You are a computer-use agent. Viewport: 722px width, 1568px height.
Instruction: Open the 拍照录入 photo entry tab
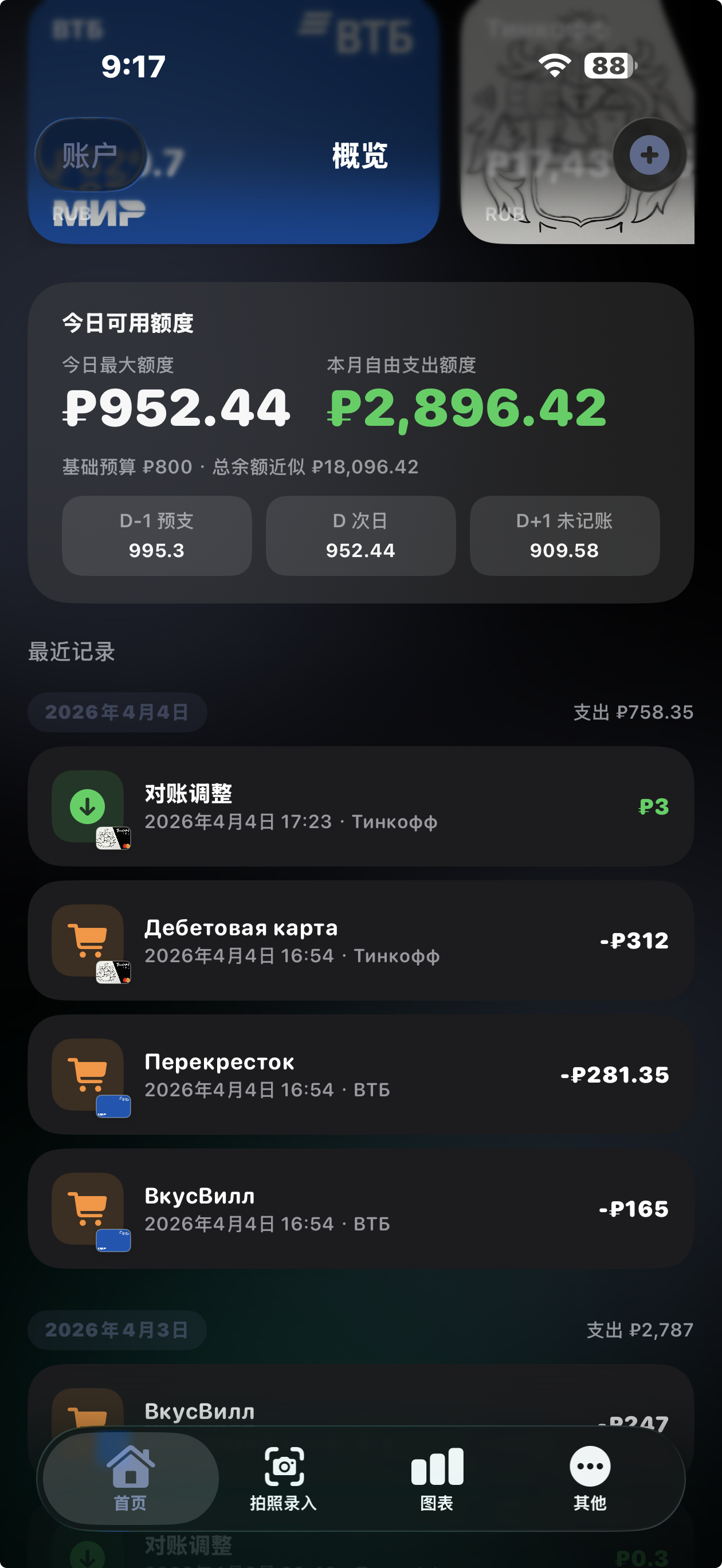(284, 1478)
